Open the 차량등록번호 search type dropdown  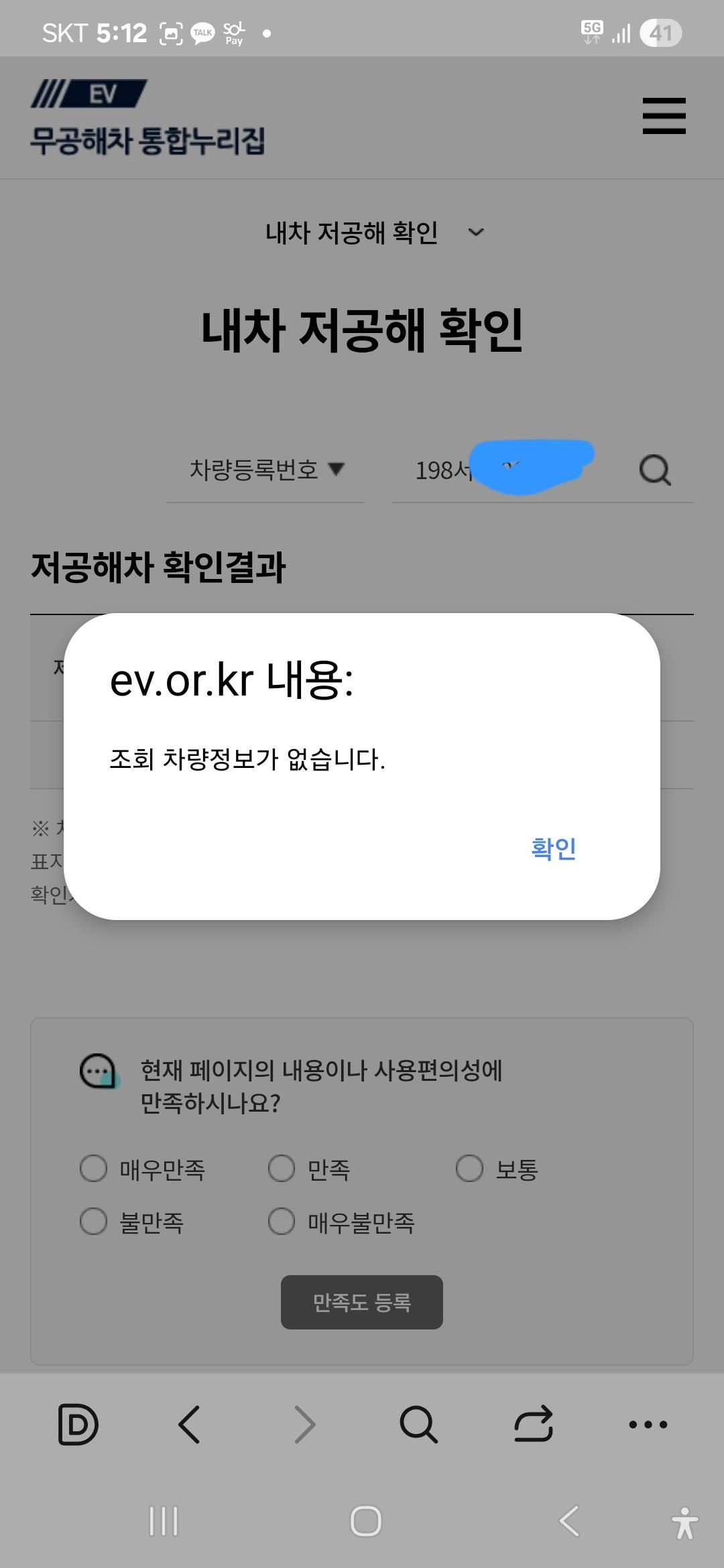coord(265,470)
